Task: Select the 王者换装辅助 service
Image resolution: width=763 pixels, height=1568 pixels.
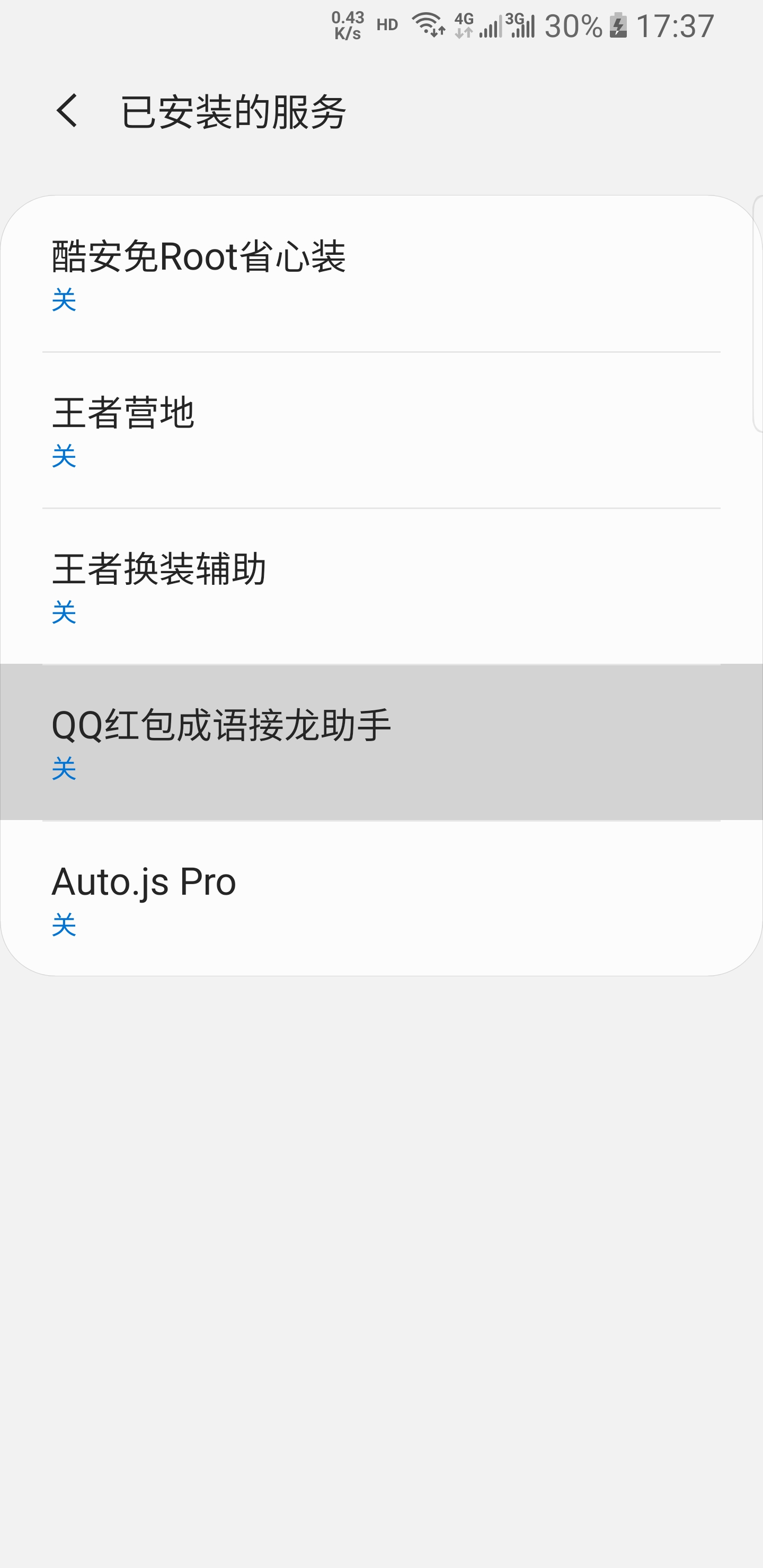Action: tap(381, 586)
